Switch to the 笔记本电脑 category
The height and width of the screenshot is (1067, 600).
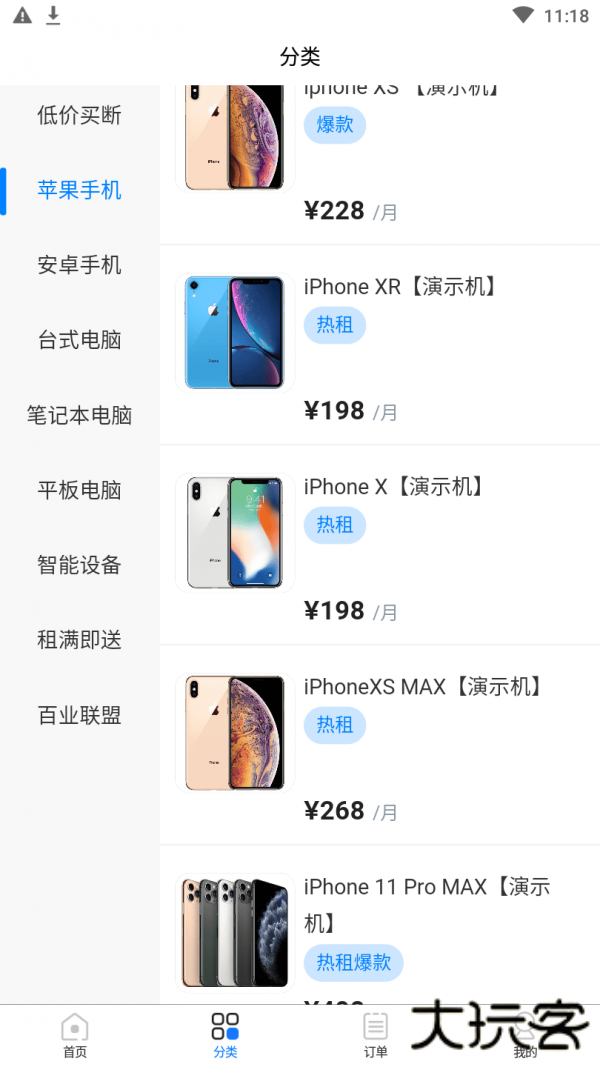coord(79,415)
